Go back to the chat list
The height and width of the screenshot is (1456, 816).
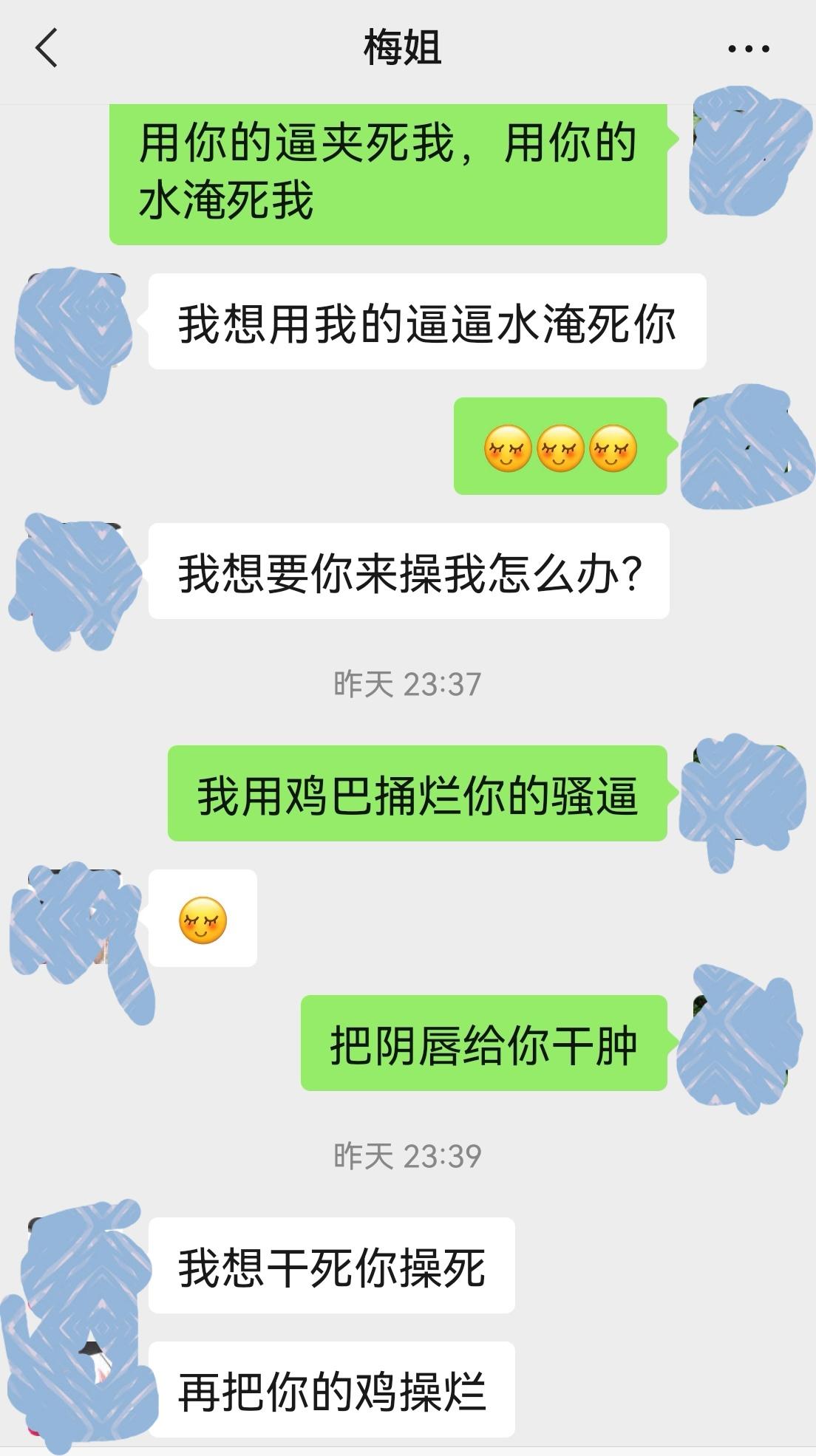46,49
